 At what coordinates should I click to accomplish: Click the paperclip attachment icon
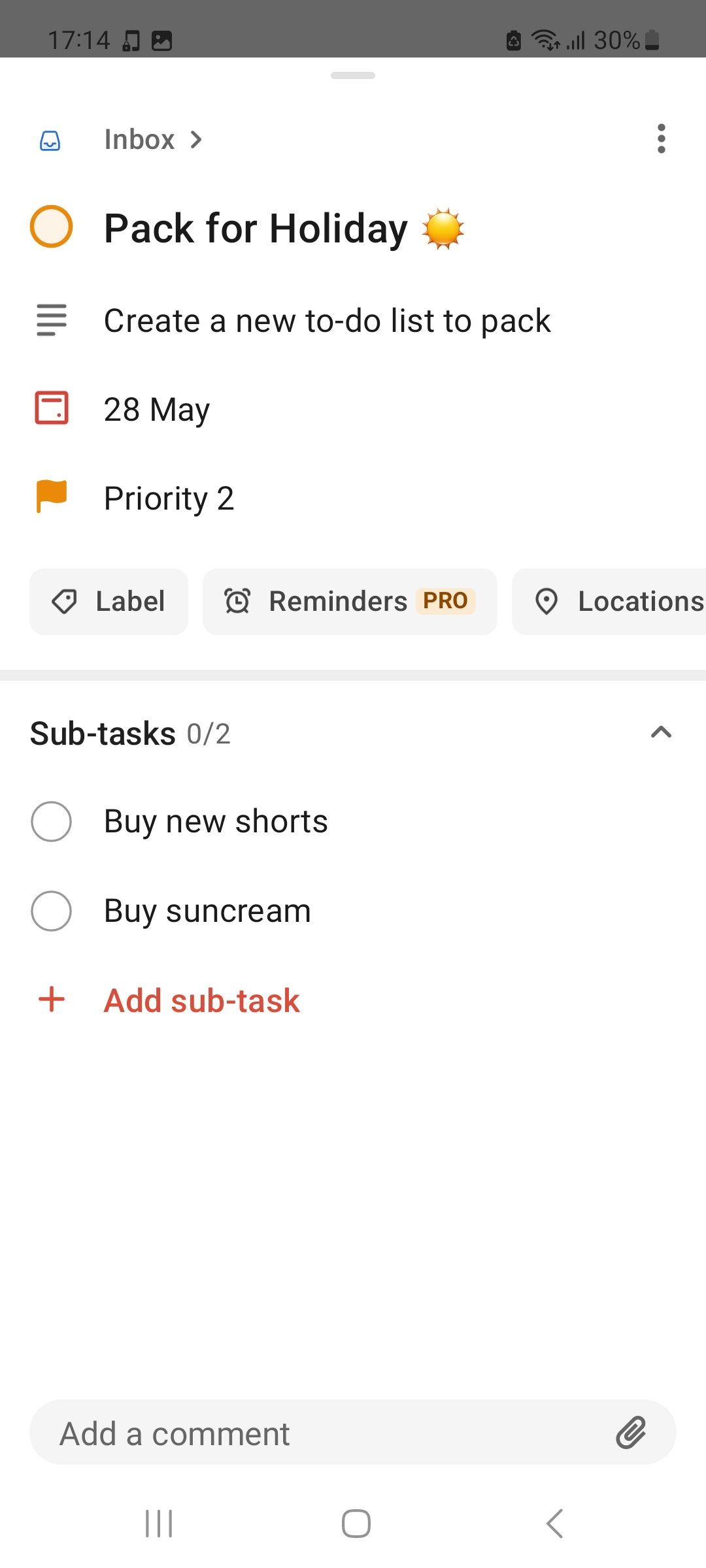[631, 1433]
